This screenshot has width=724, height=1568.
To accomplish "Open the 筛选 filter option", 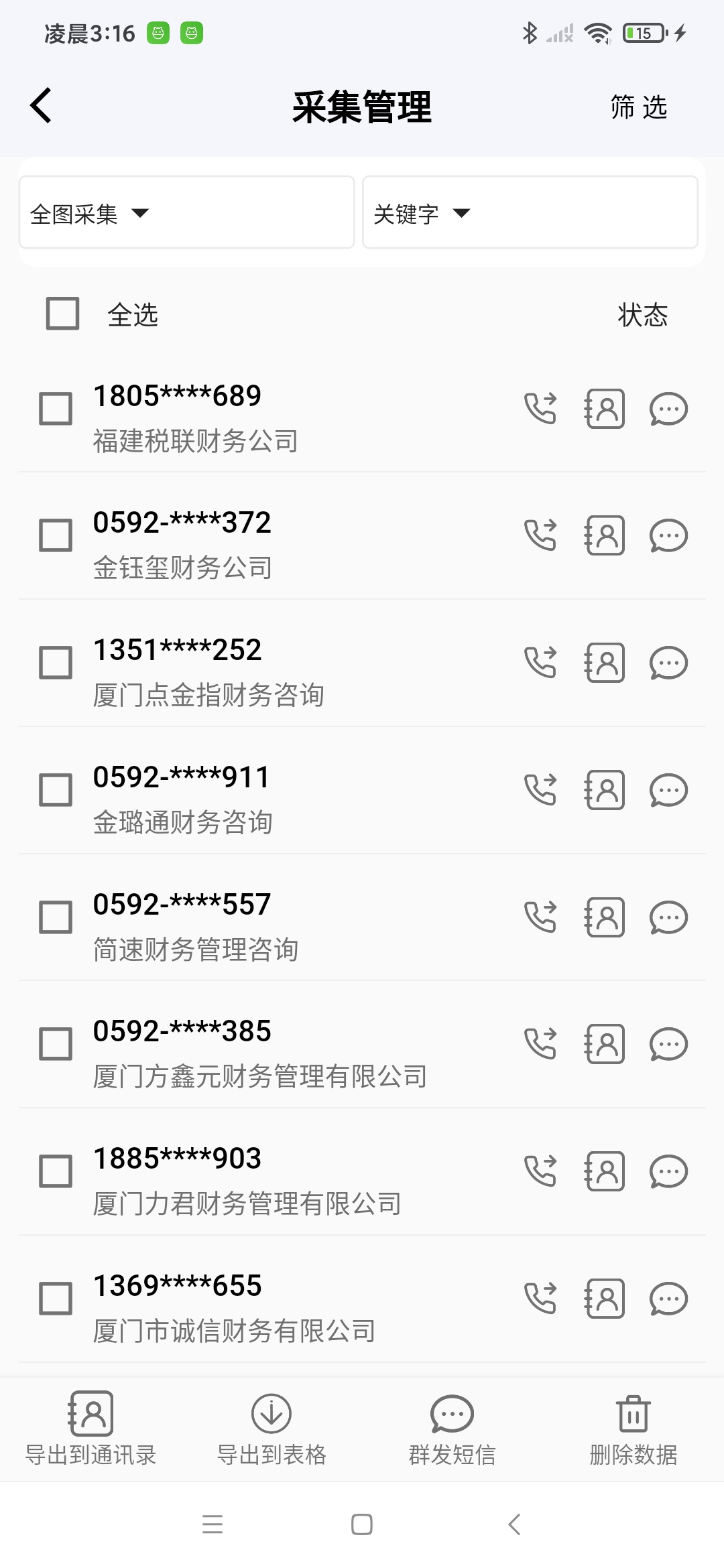I will 638,107.
